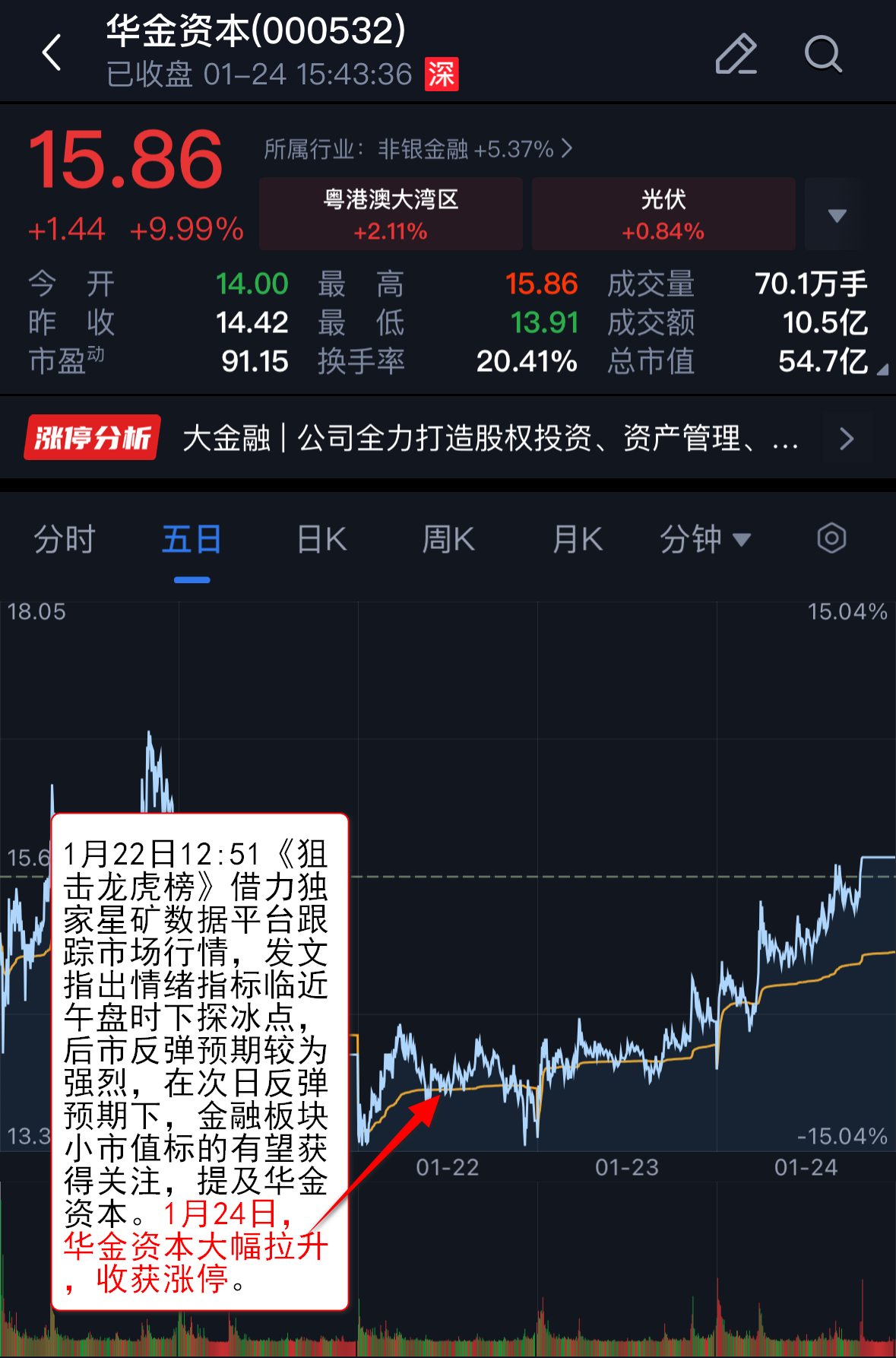Open the 光伏 concept chip

point(663,214)
